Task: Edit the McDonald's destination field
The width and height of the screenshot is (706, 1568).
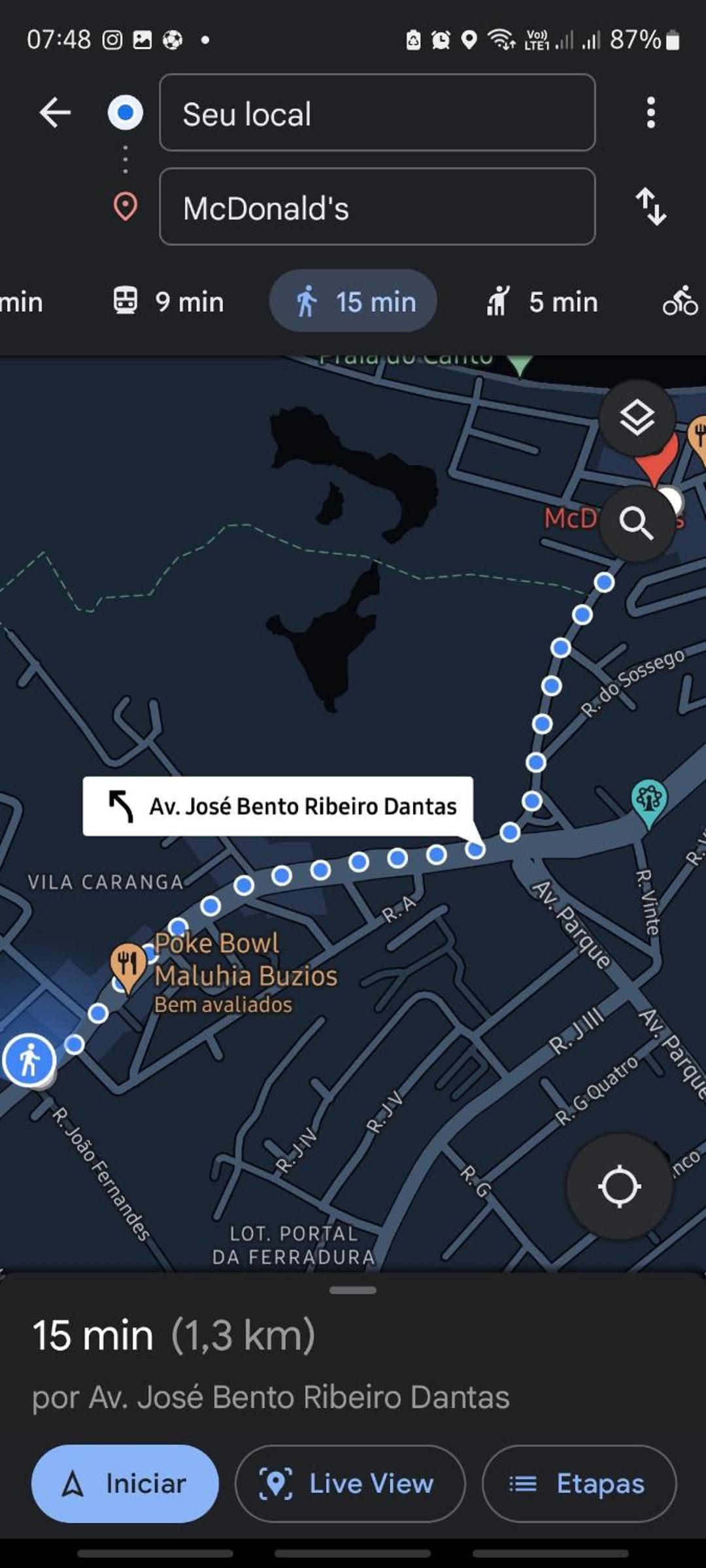Action: point(377,207)
